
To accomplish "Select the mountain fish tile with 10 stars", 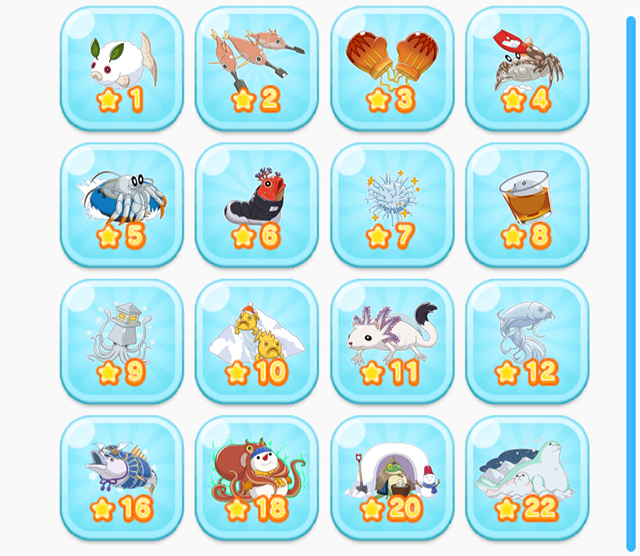I will [256, 341].
